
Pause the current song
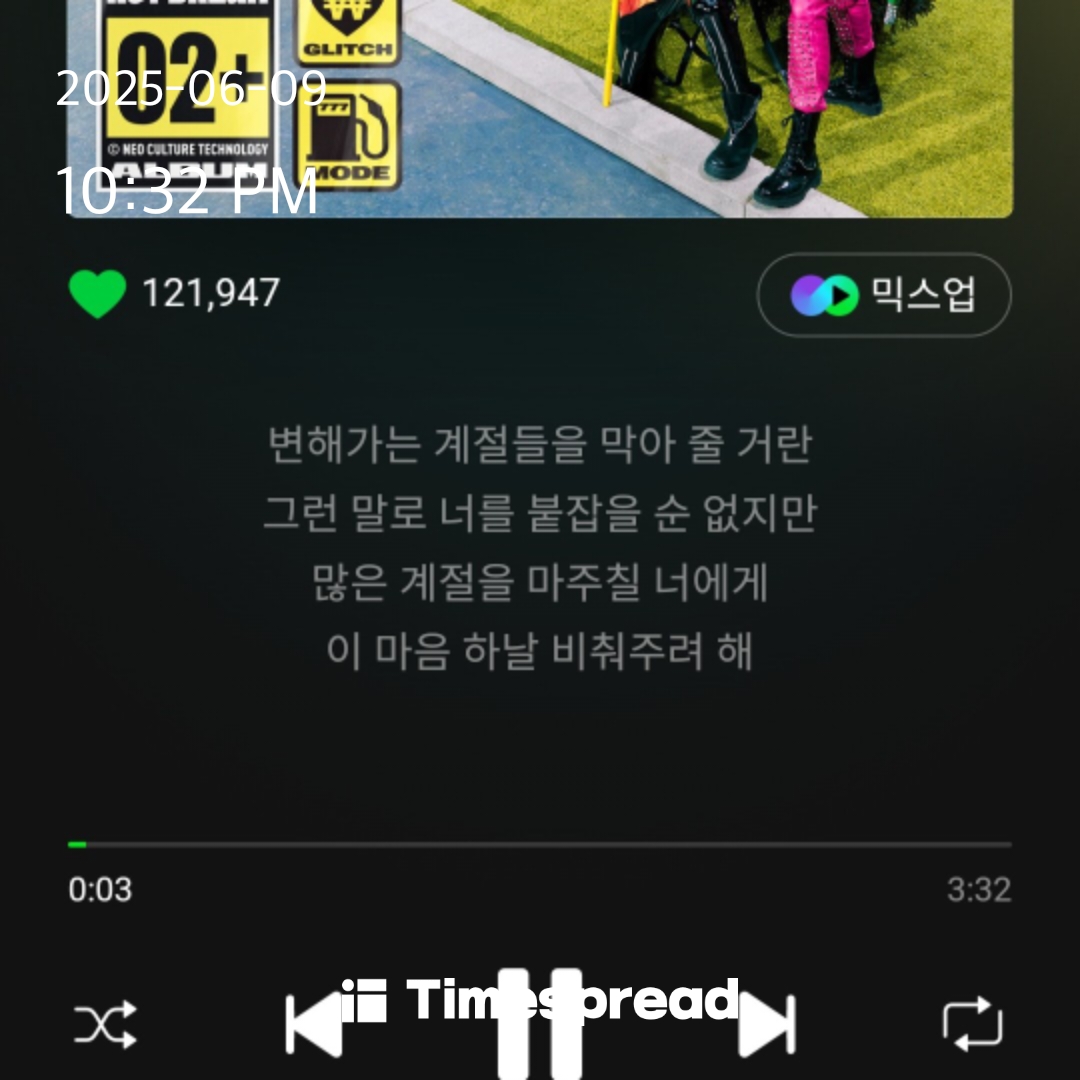[x=540, y=1025]
